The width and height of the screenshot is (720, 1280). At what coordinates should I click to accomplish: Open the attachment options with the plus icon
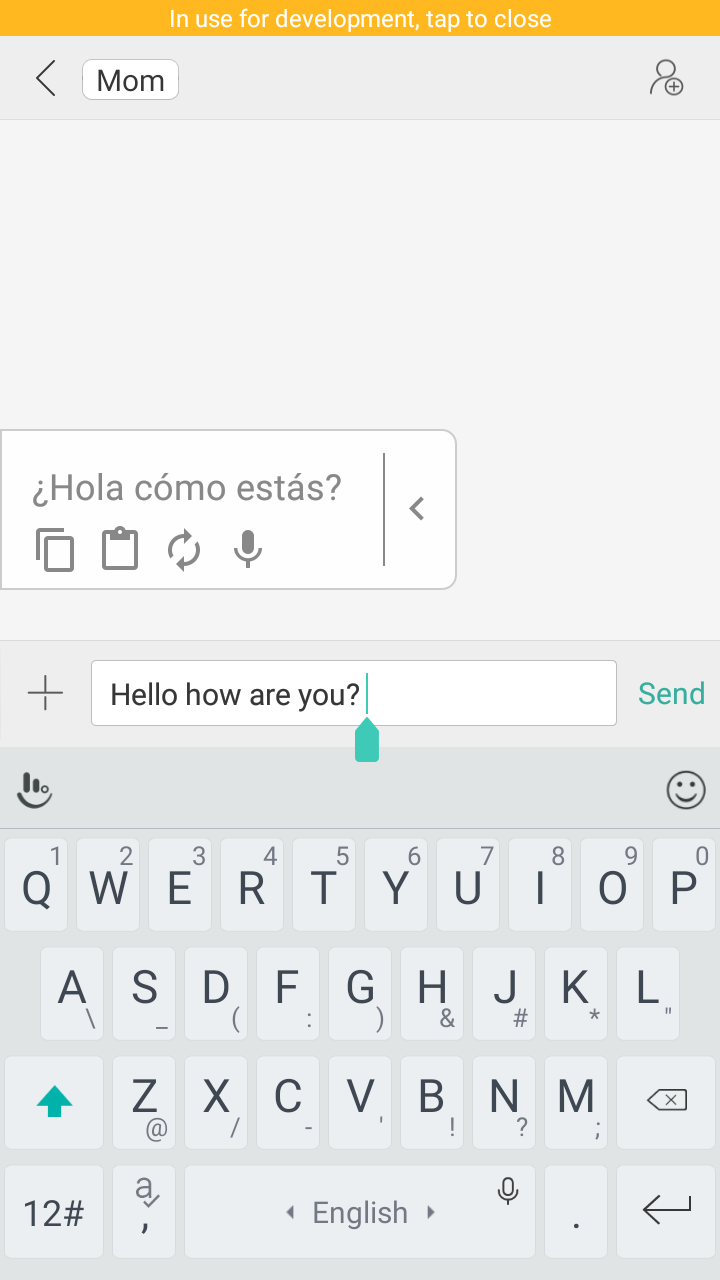44,693
